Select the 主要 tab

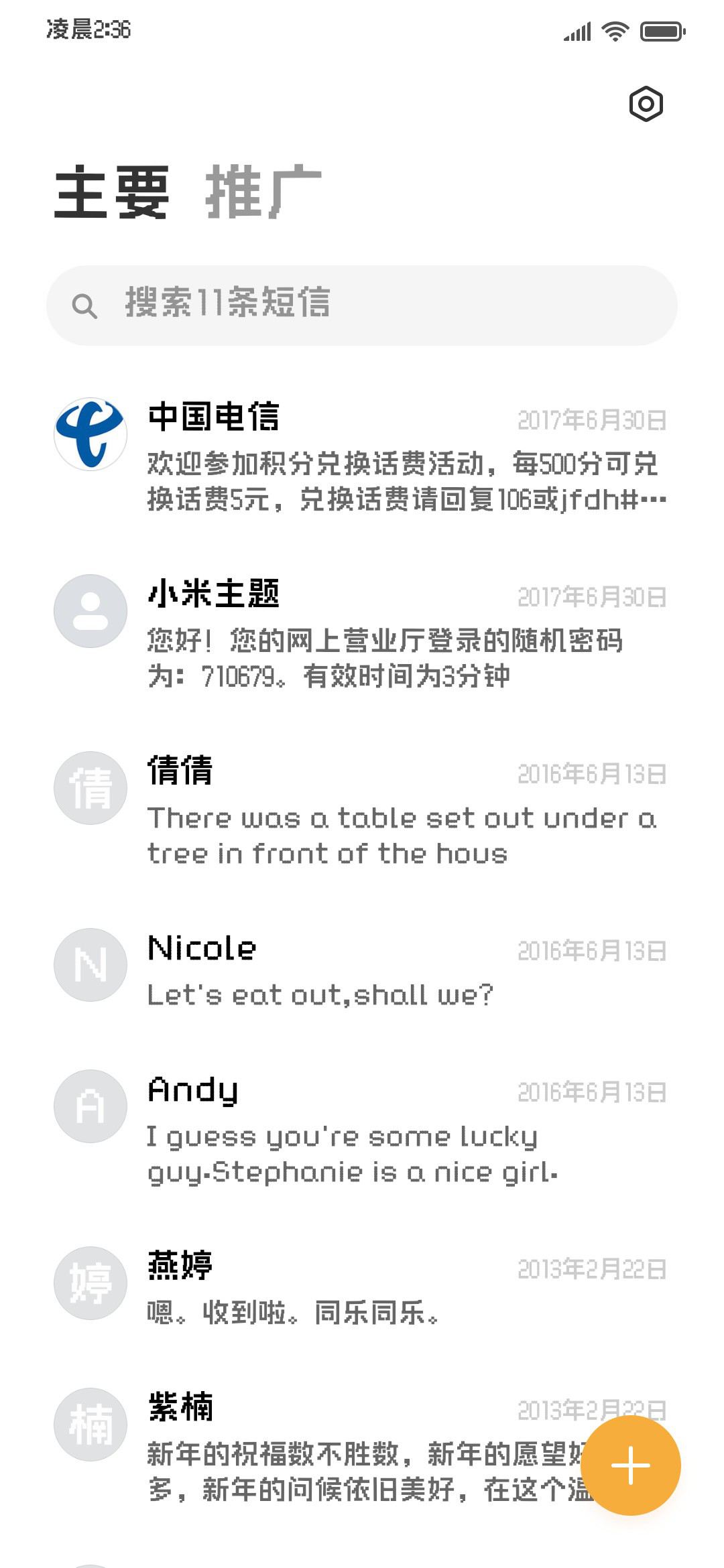(x=111, y=192)
